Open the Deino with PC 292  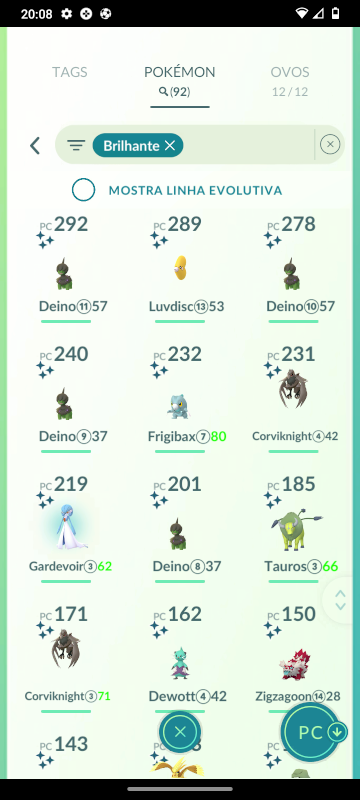(x=66, y=269)
